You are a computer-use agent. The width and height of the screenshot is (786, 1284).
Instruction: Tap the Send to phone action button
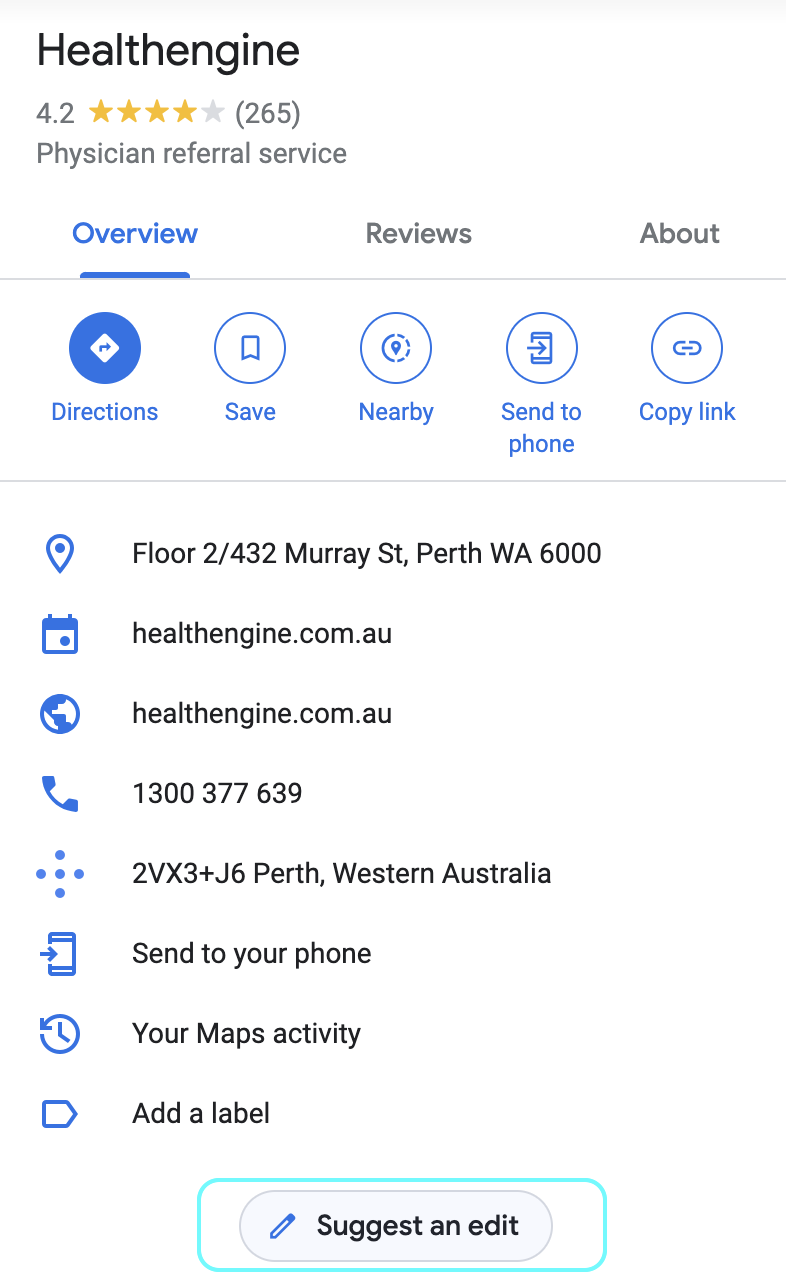541,349
